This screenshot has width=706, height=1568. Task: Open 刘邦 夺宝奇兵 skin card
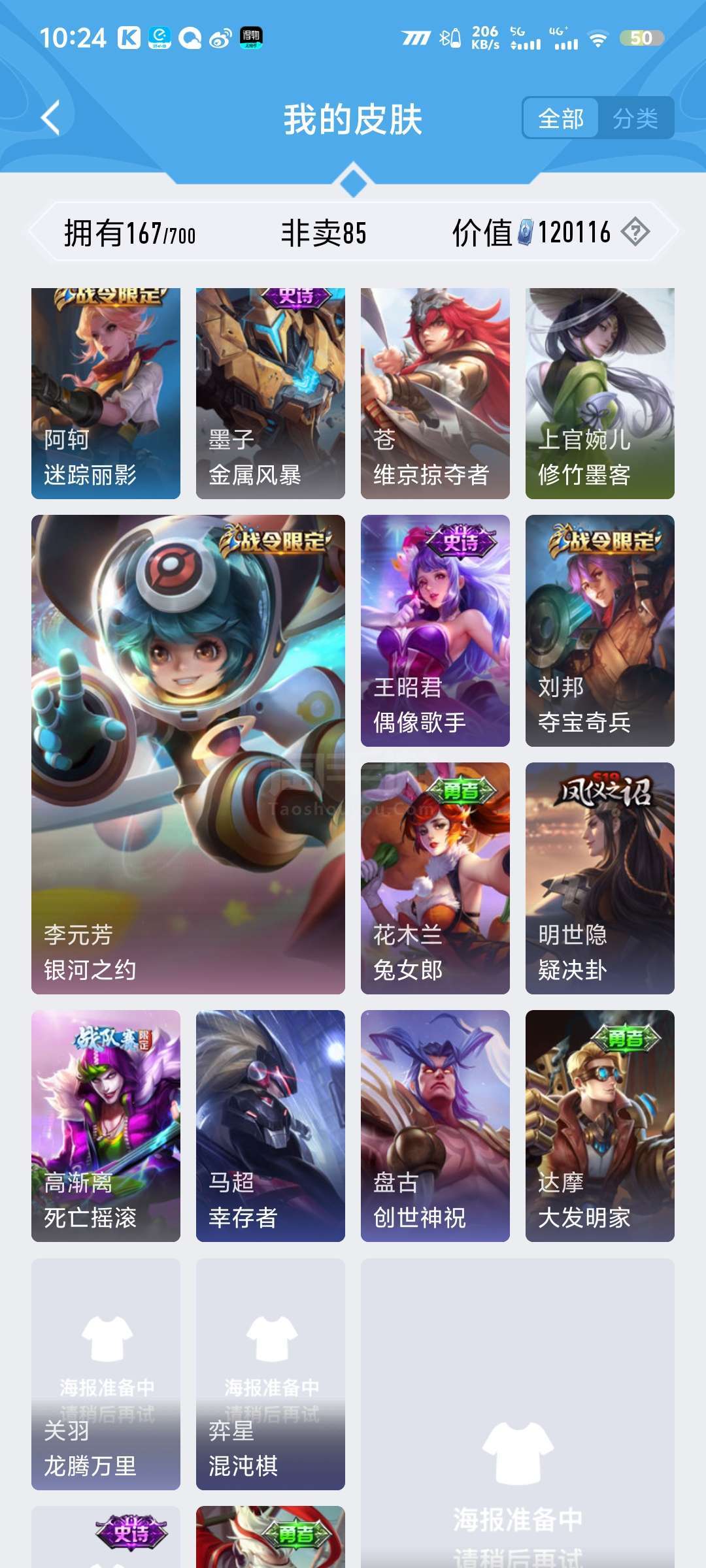click(x=600, y=630)
